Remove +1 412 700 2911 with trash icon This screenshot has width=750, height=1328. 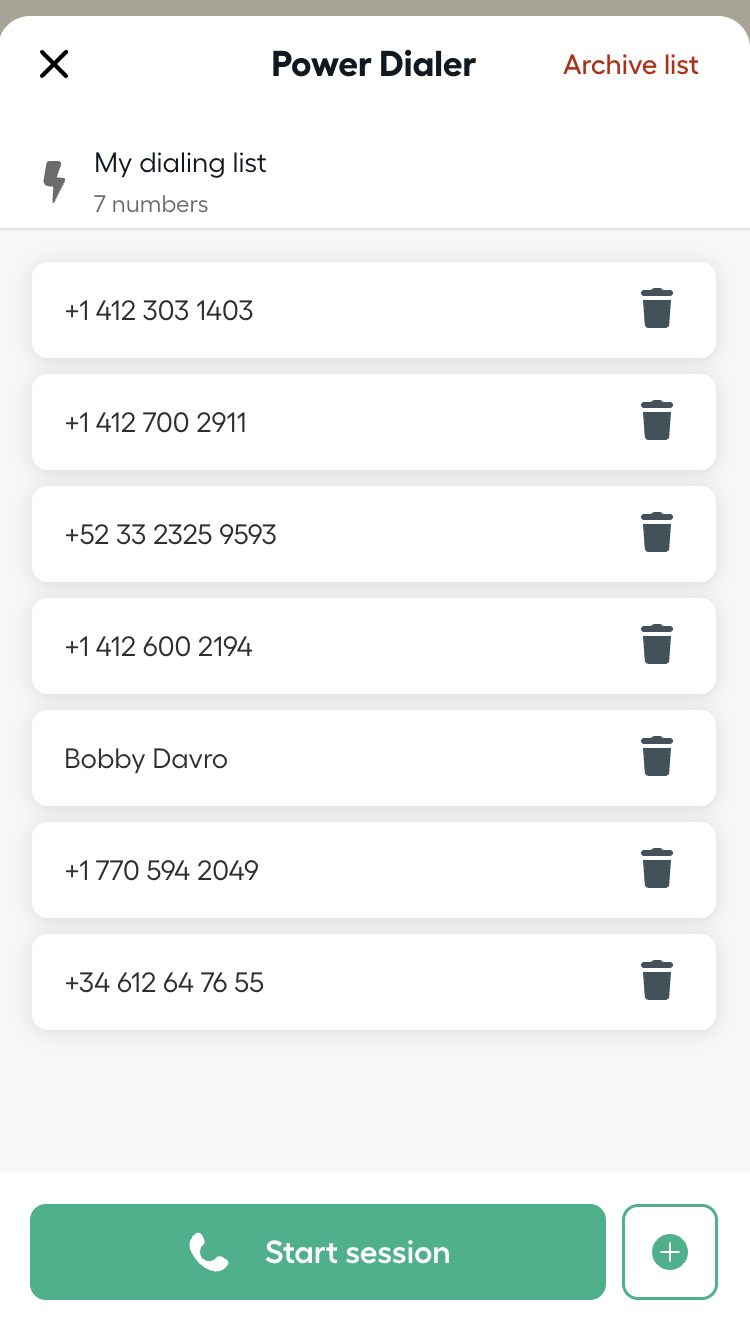[x=657, y=421]
